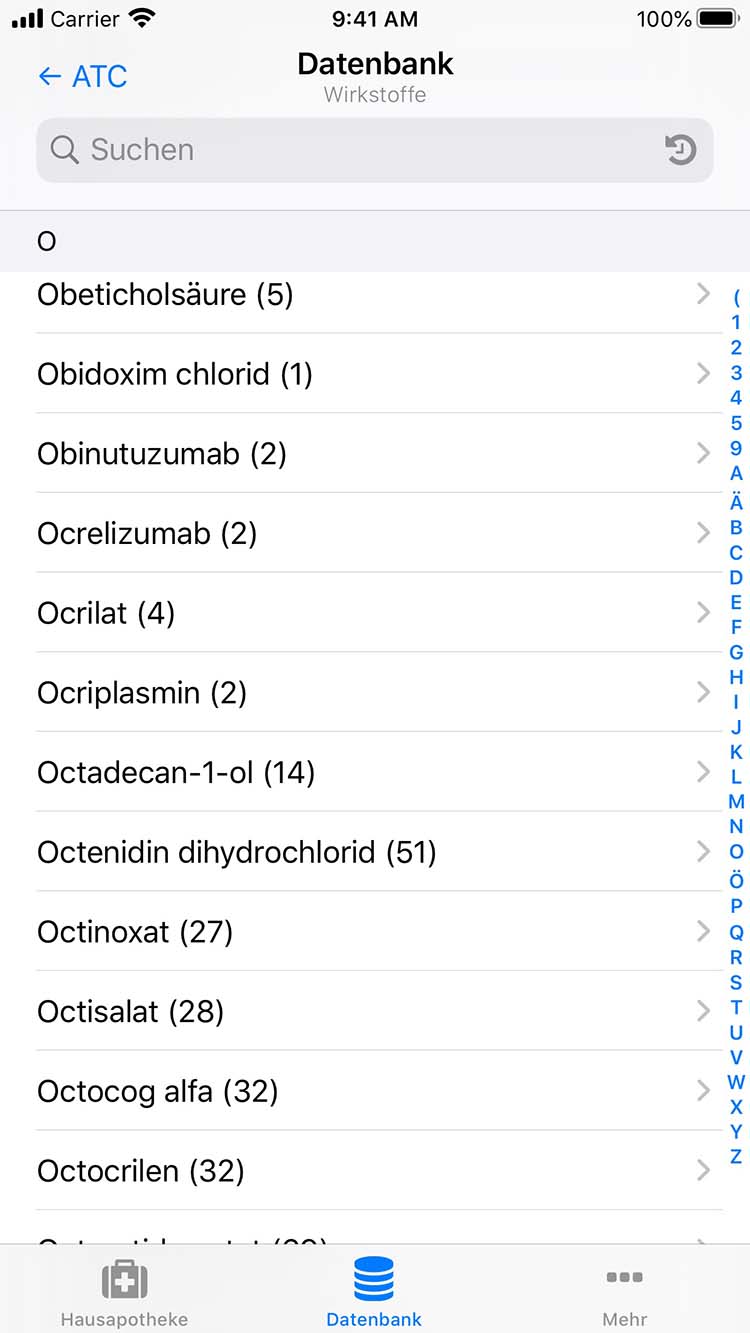Select Octocog alfa (32)
The width and height of the screenshot is (750, 1333).
click(370, 1091)
